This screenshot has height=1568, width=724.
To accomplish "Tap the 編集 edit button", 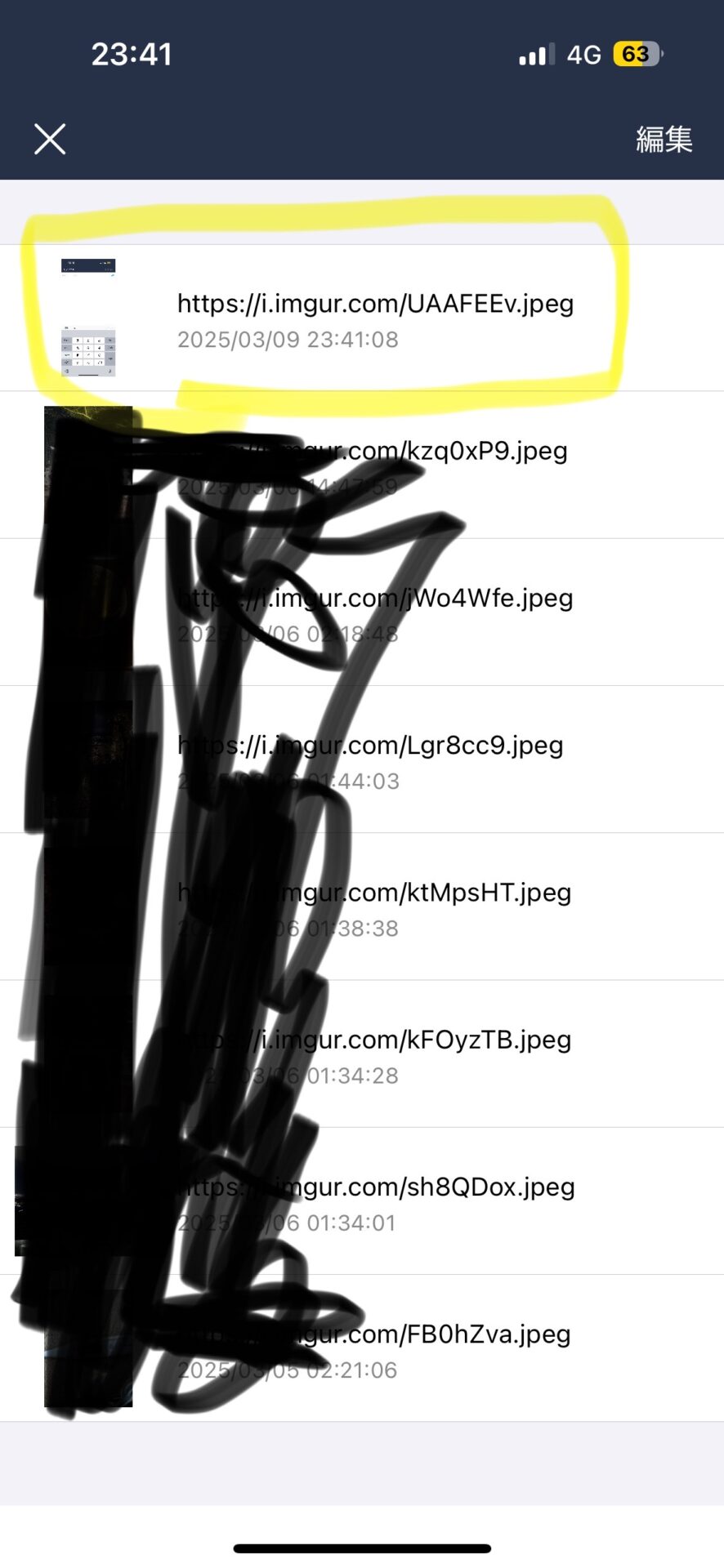I will tap(664, 139).
